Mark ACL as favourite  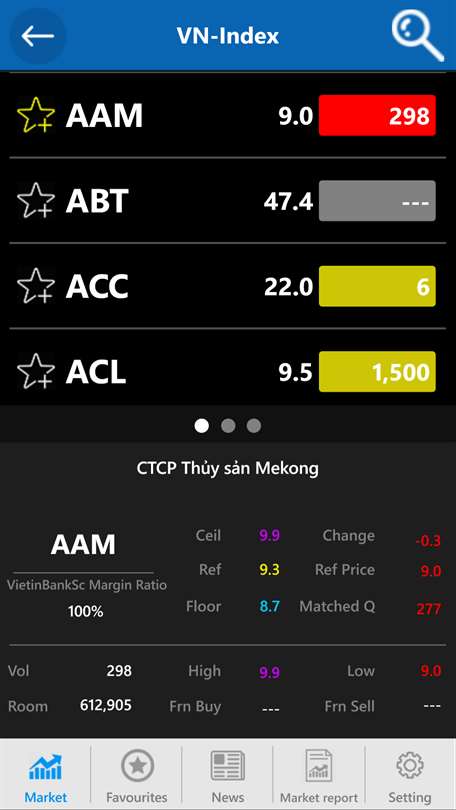point(36,371)
